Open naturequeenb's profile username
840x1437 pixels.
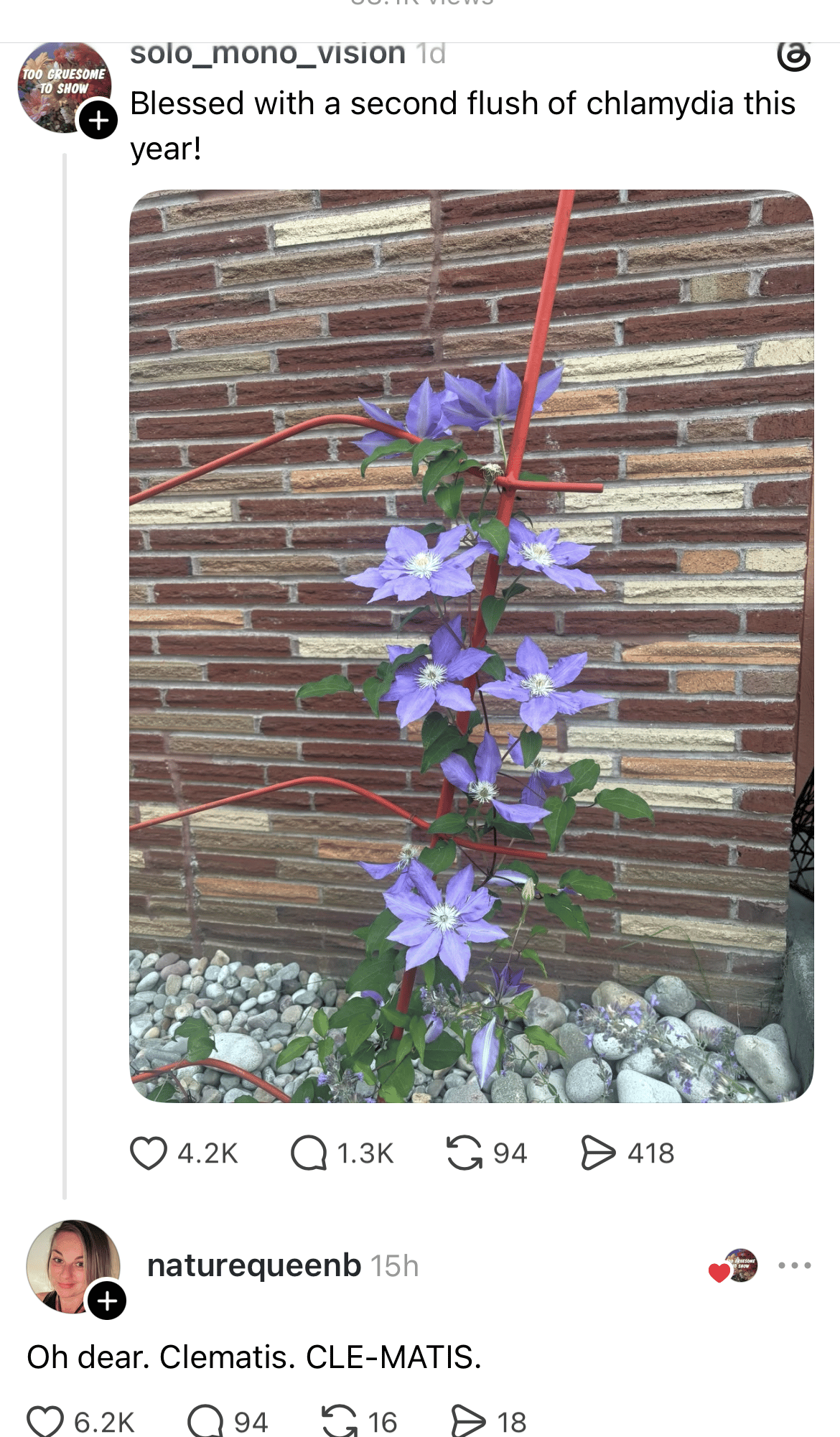tap(254, 1265)
